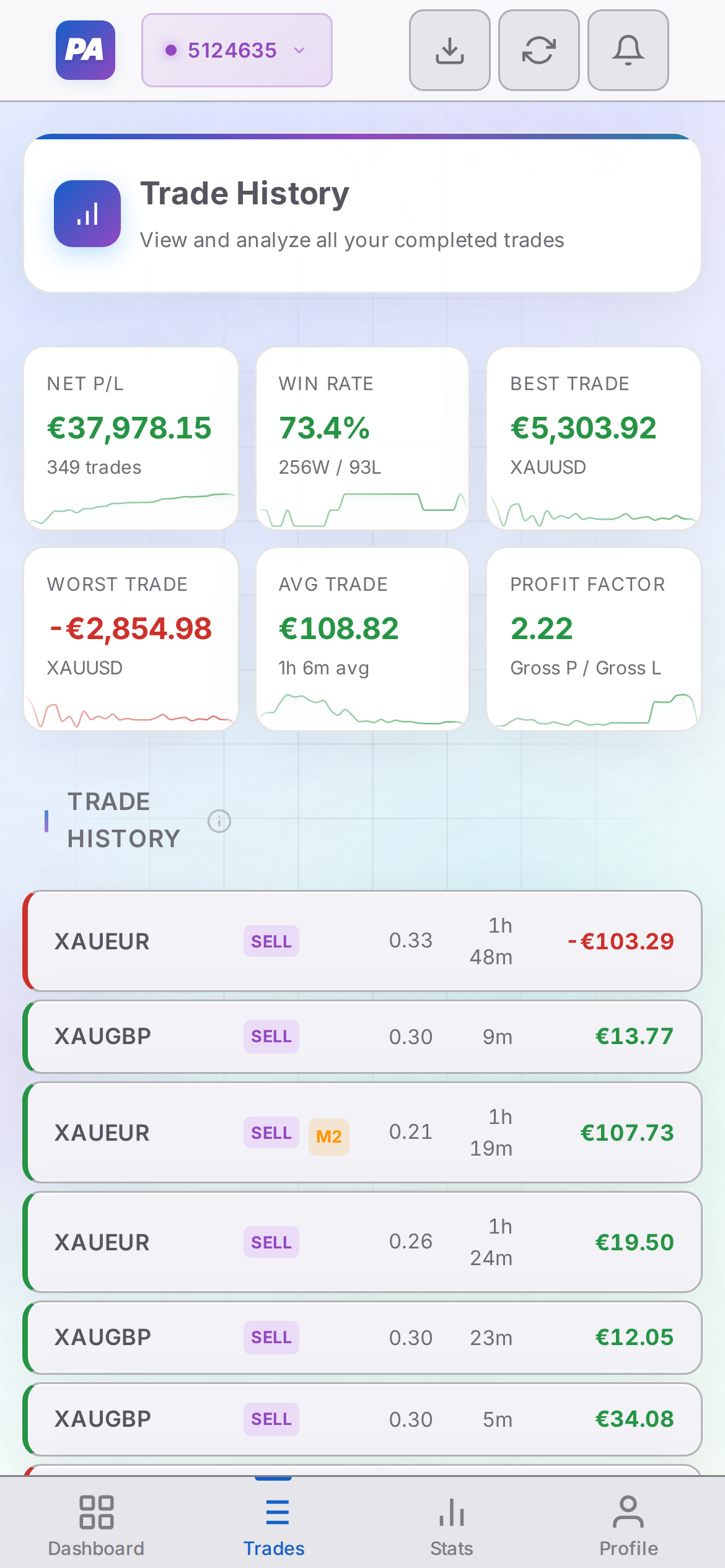This screenshot has height=1568, width=725.
Task: Refresh the account data
Action: (538, 50)
